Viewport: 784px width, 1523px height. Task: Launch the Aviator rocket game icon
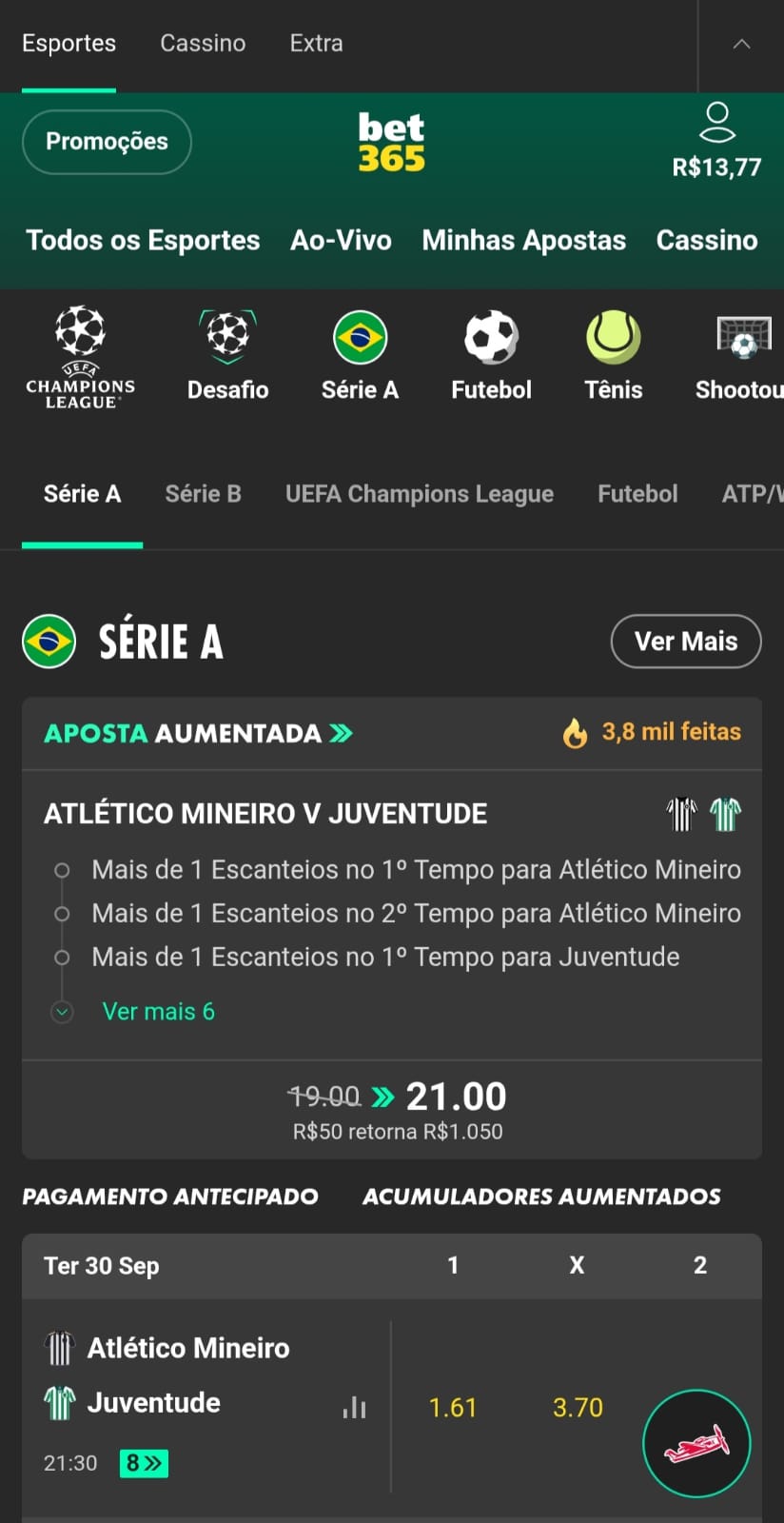point(697,1443)
